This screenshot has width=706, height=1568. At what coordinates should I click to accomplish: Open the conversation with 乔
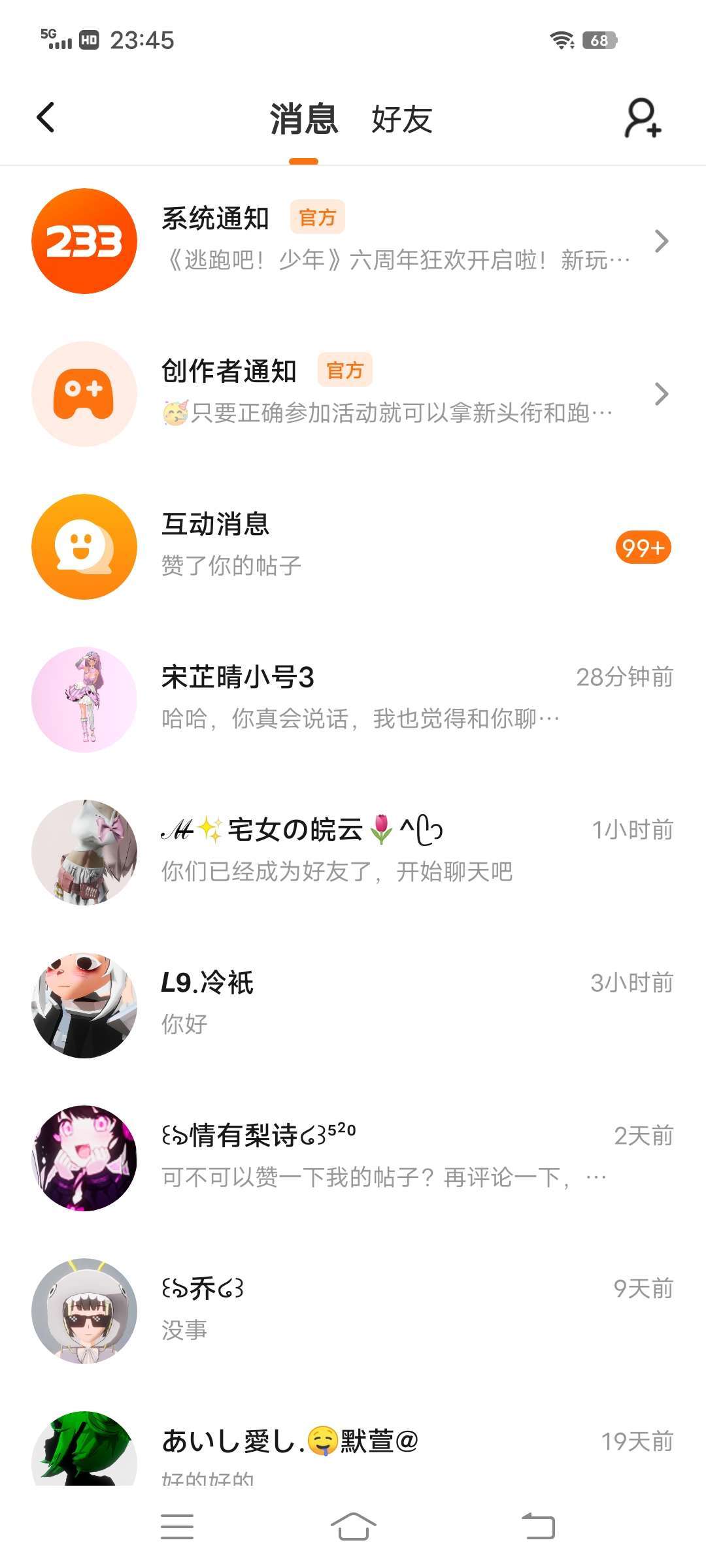(x=353, y=1311)
